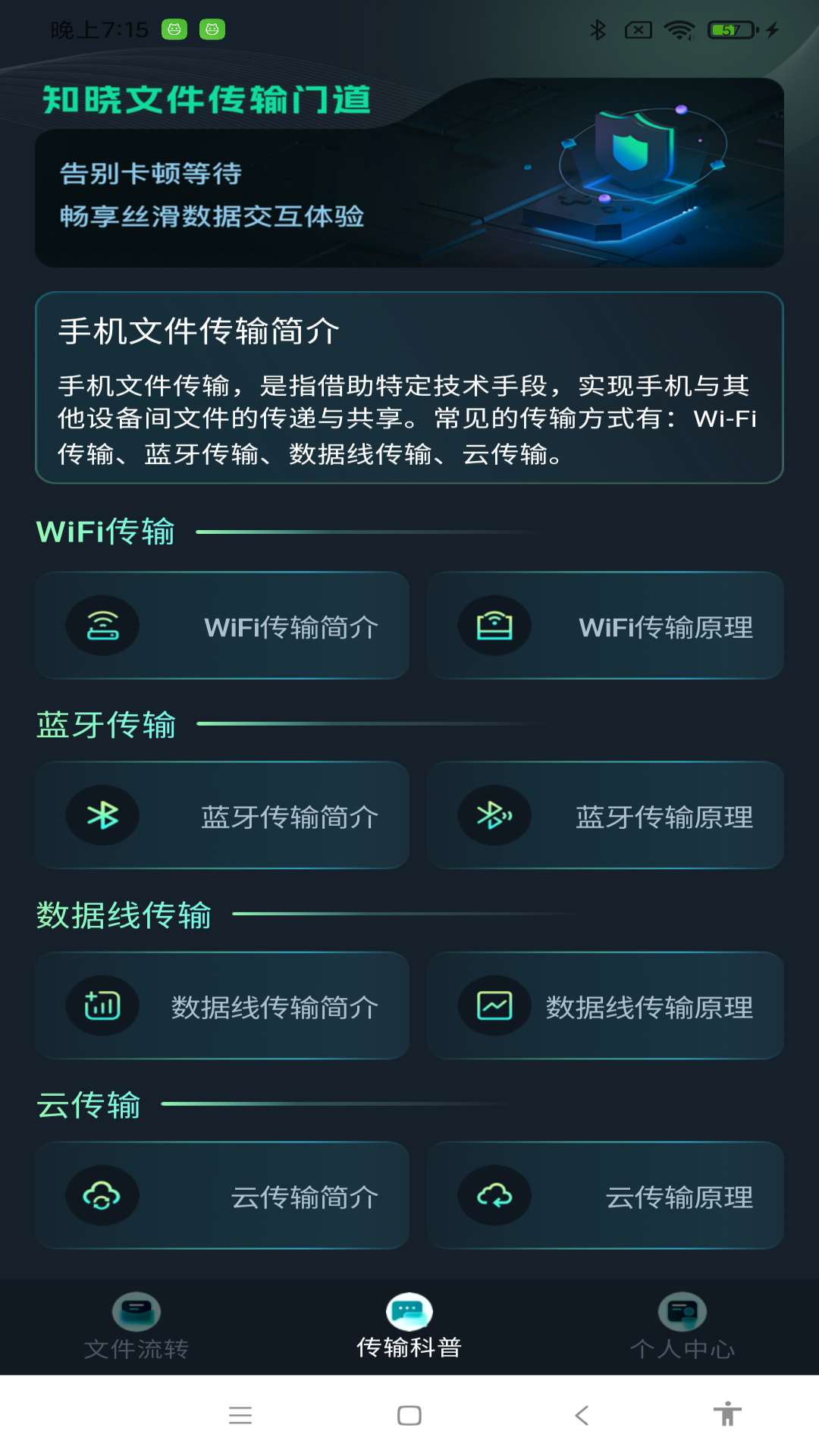Screen dimensions: 819x1456
Task: Tap the Bluetooth icon beside 蓝牙传输简介
Action: pyautogui.click(x=102, y=815)
